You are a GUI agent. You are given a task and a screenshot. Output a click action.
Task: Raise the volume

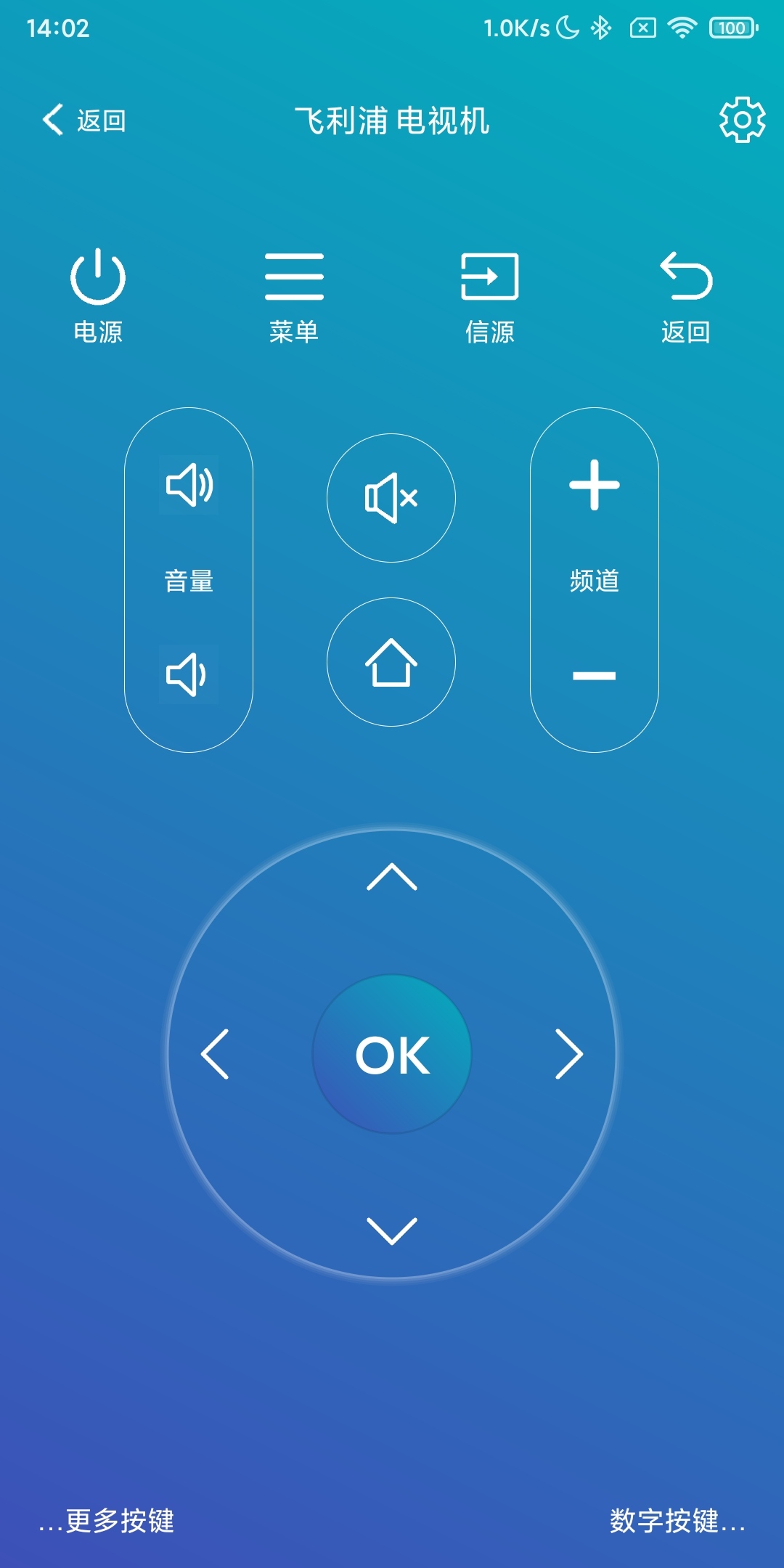pos(189,485)
